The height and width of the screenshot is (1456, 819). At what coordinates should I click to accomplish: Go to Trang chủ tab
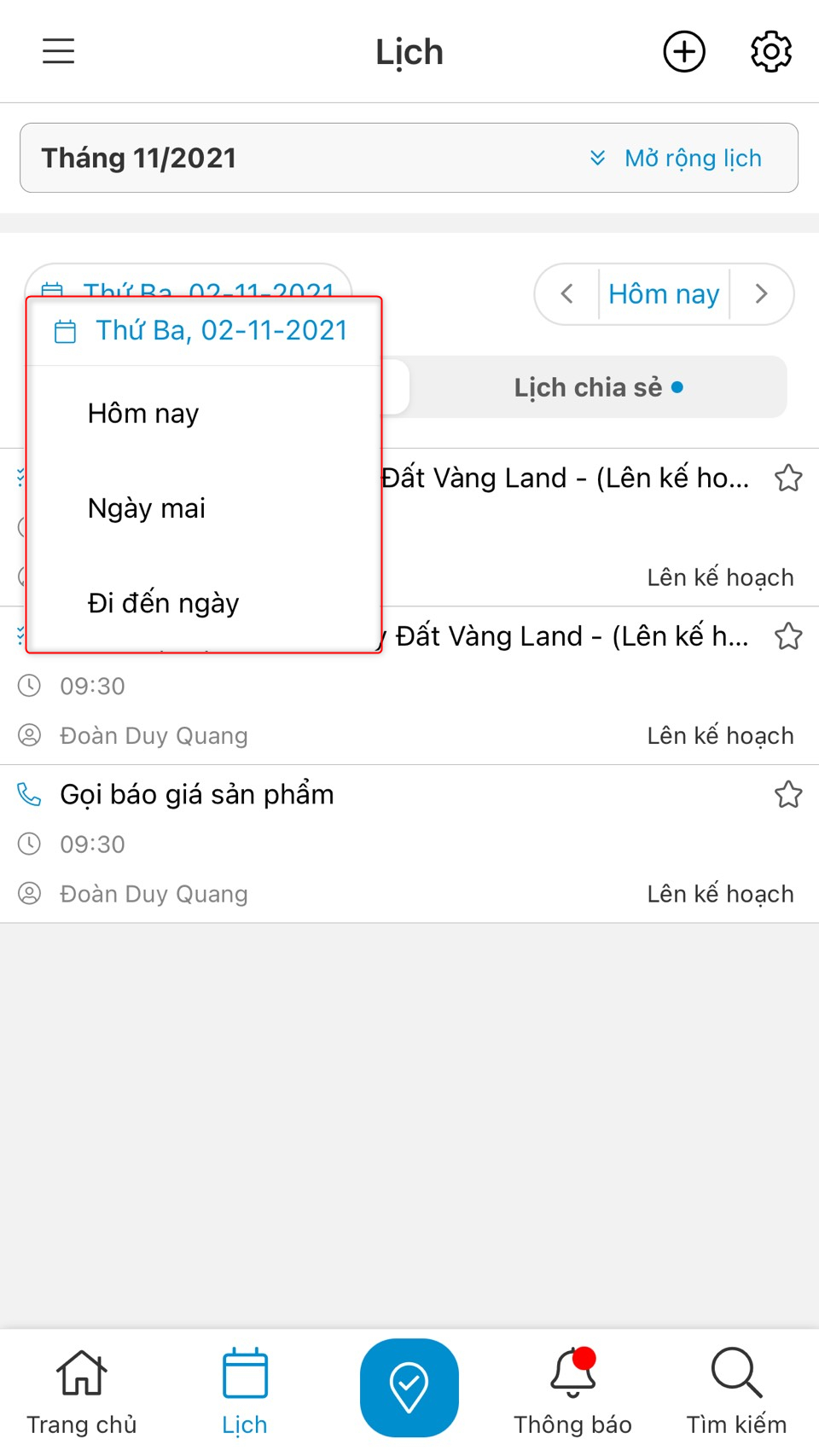pyautogui.click(x=82, y=1390)
